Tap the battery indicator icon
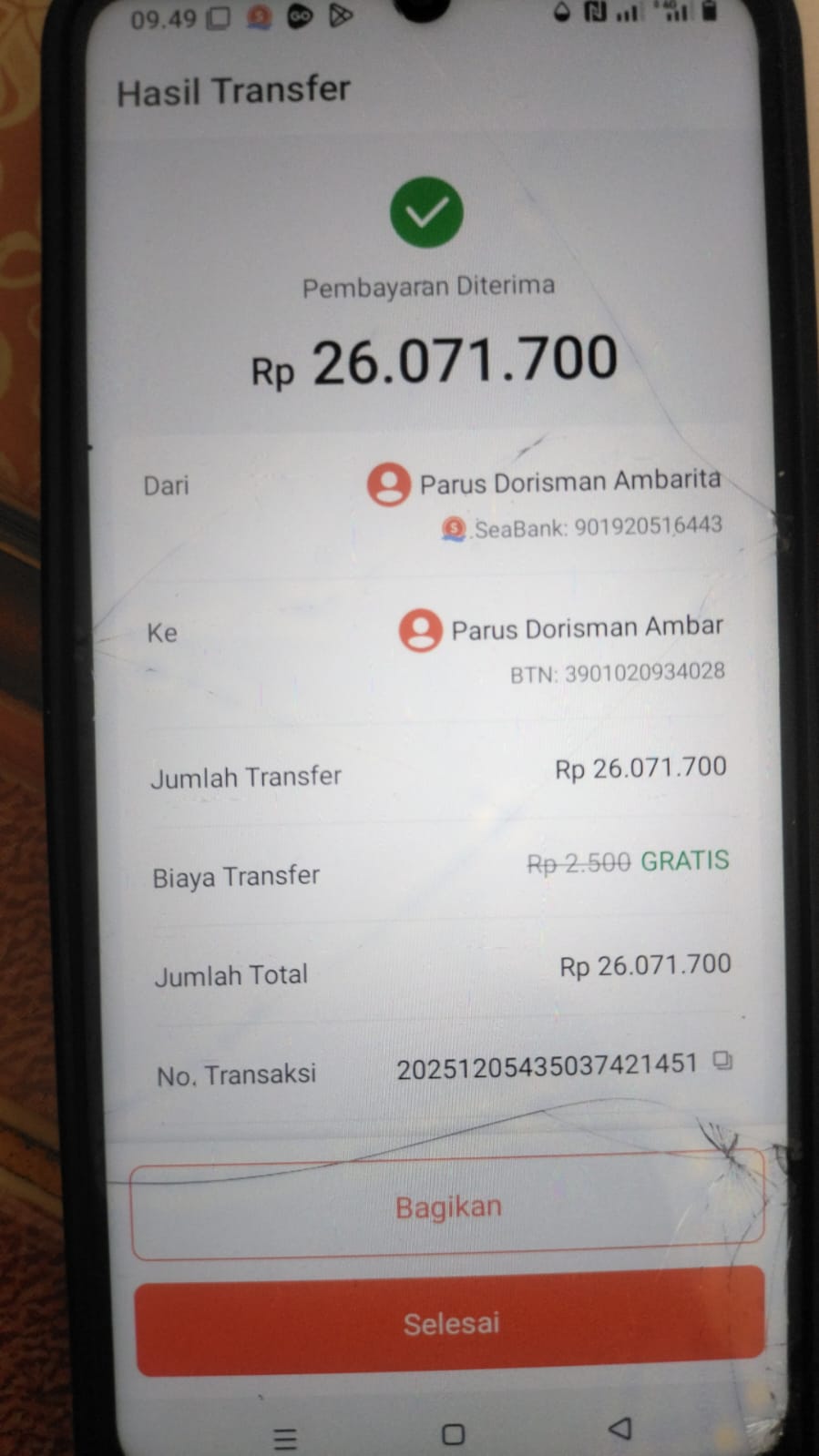819x1456 pixels. coord(709,14)
